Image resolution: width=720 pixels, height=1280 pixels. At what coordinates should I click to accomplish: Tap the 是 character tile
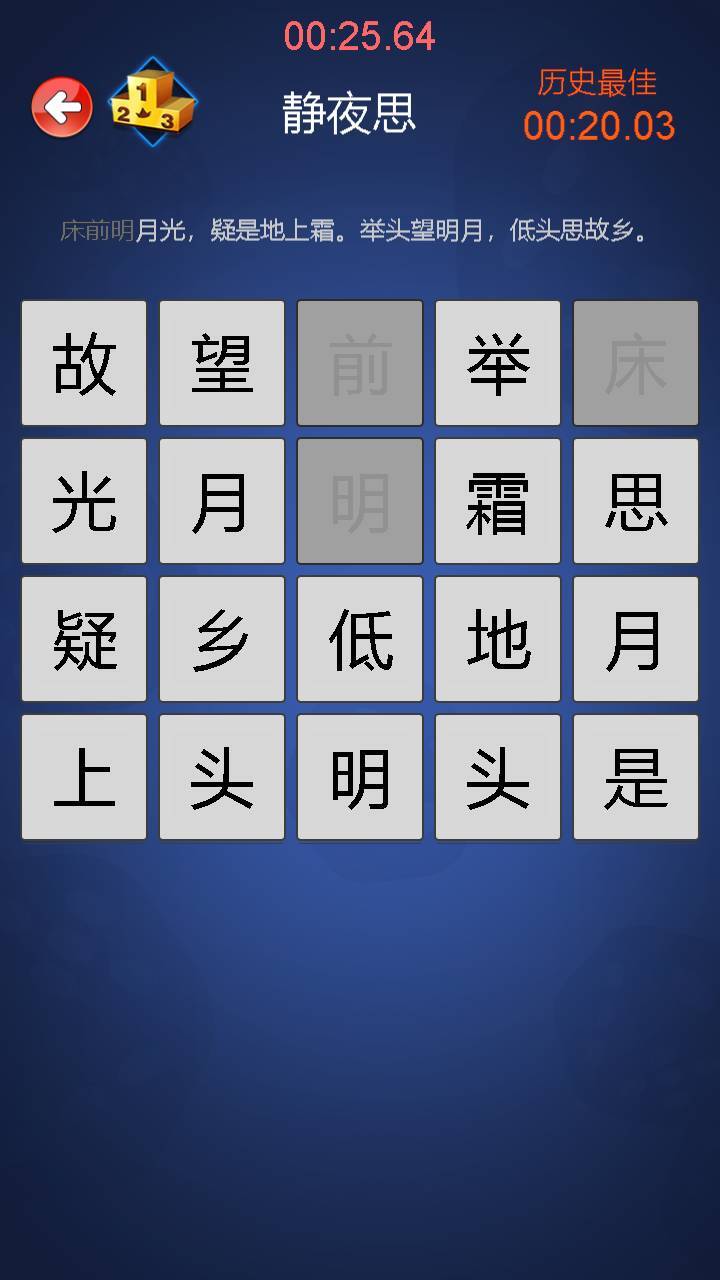pyautogui.click(x=636, y=776)
